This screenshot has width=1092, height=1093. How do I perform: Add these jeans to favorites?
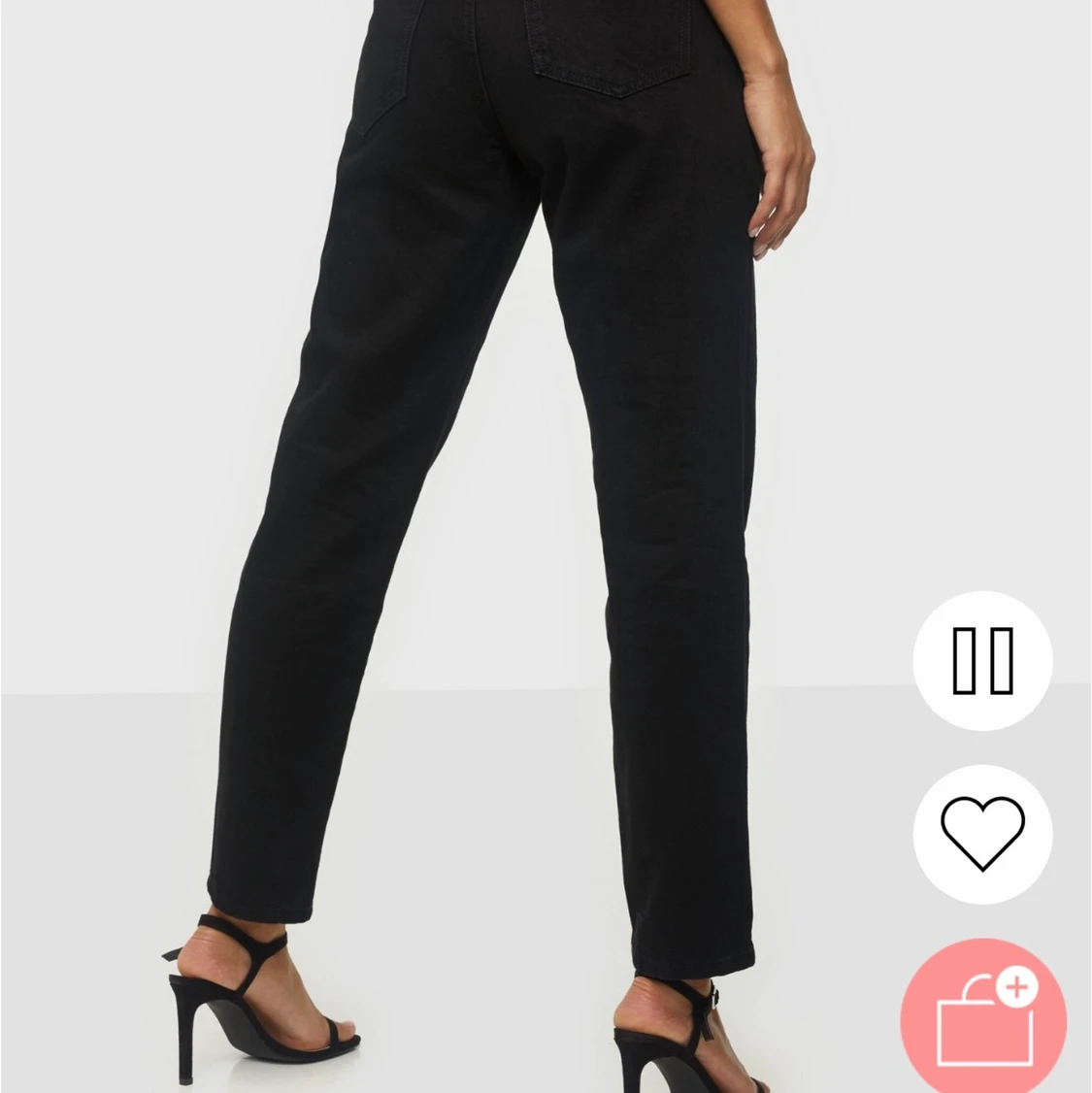click(x=982, y=834)
